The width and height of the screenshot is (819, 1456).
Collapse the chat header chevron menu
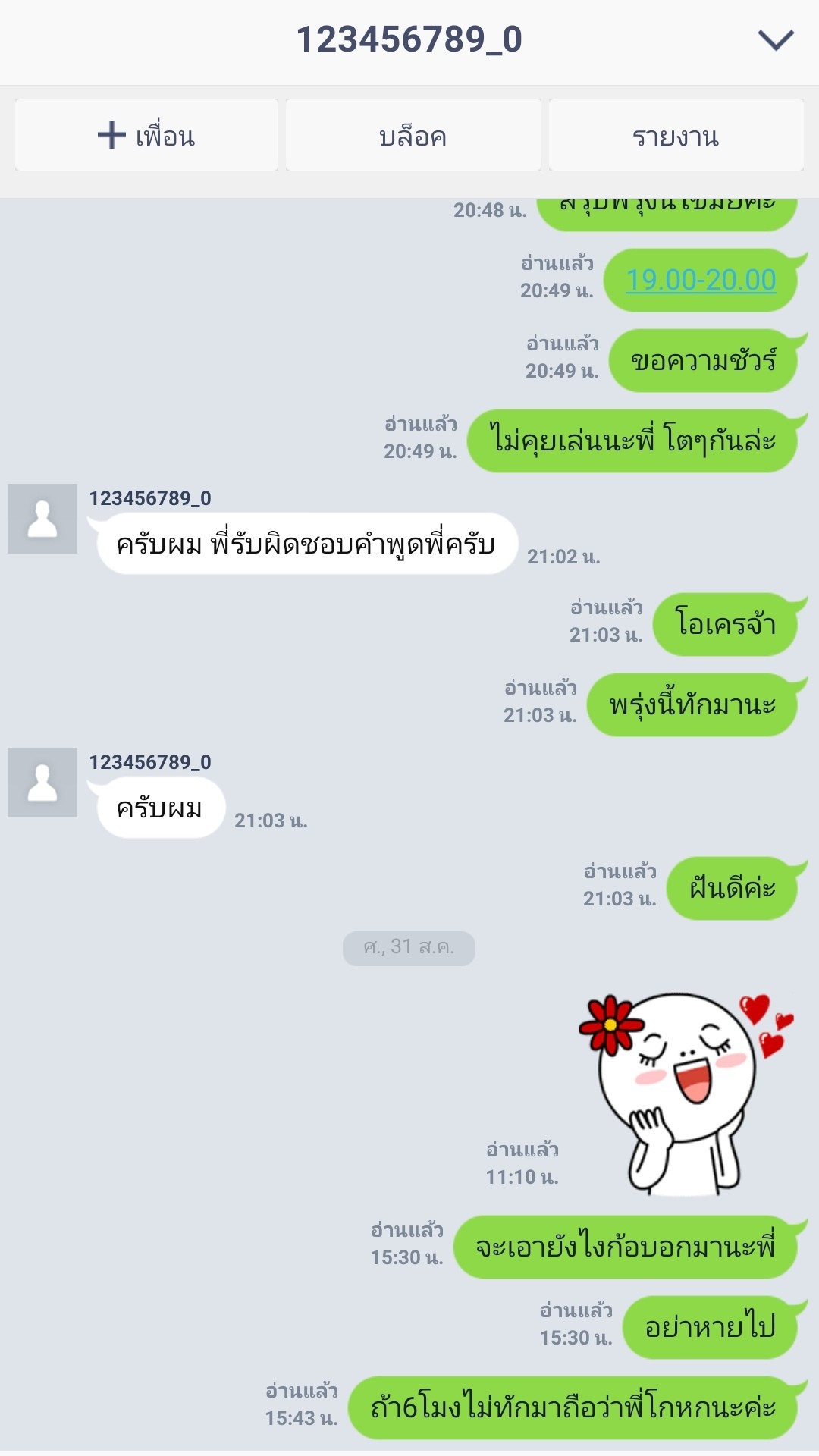(x=776, y=39)
